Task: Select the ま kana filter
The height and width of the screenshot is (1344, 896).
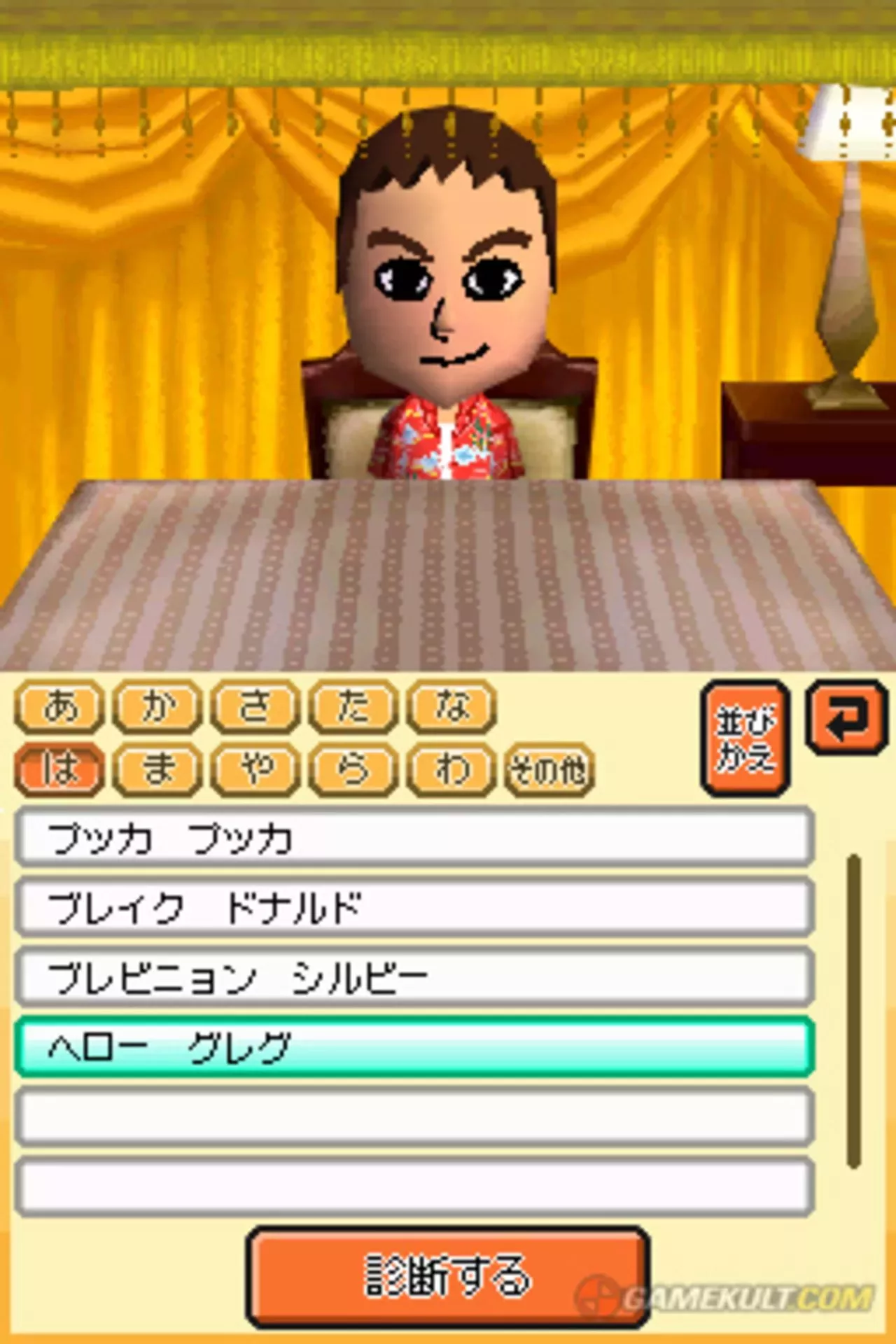Action: pos(157,770)
